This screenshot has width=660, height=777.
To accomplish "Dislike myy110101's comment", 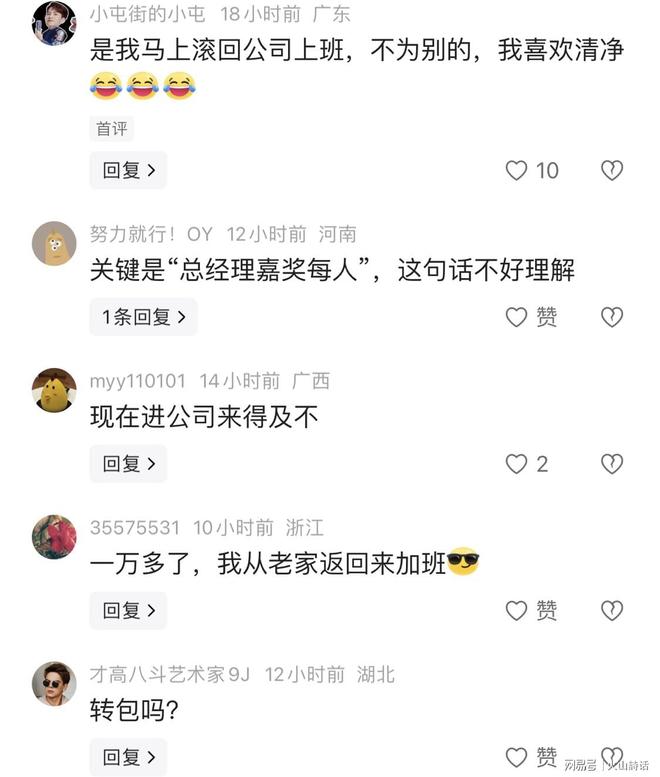I will pyautogui.click(x=611, y=464).
